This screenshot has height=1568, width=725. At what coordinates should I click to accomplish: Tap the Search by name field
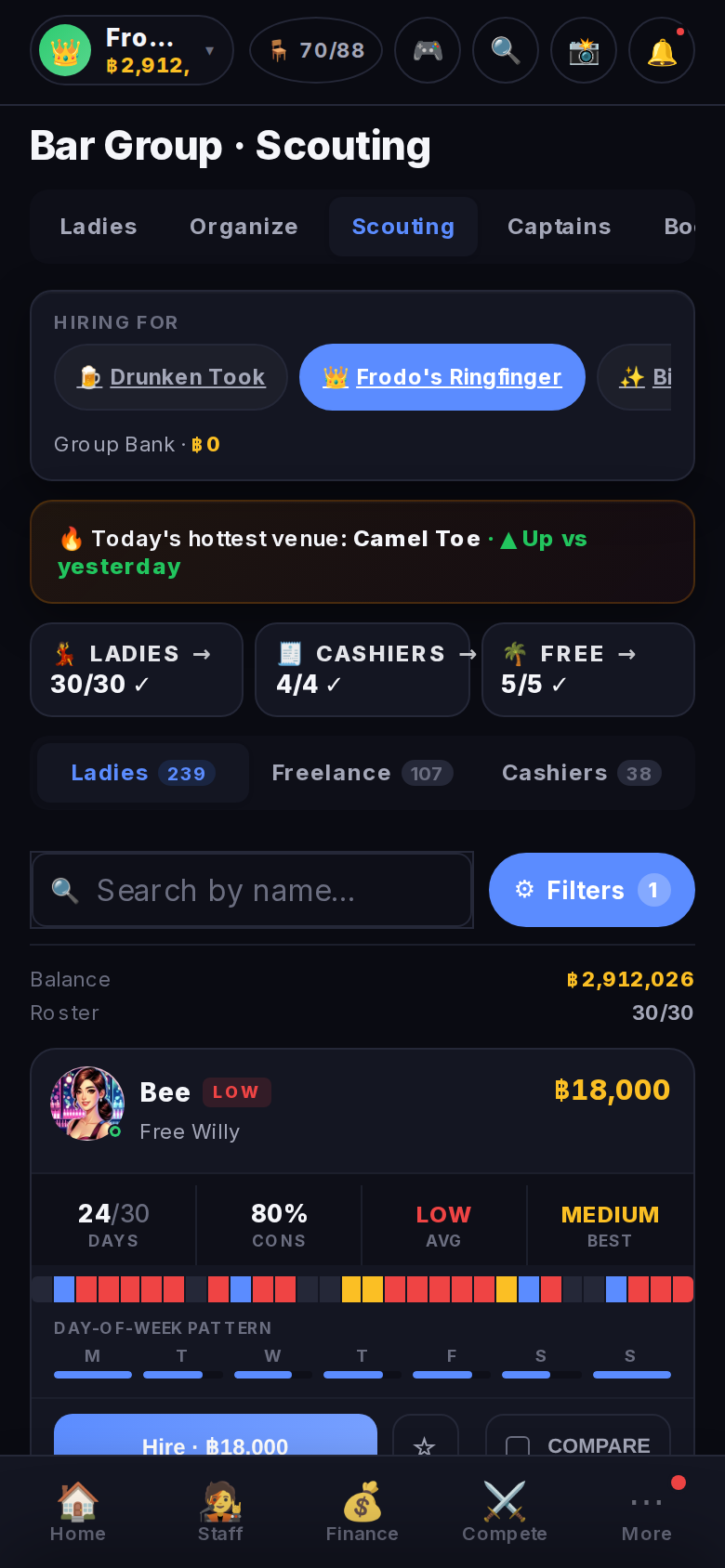[x=252, y=890]
